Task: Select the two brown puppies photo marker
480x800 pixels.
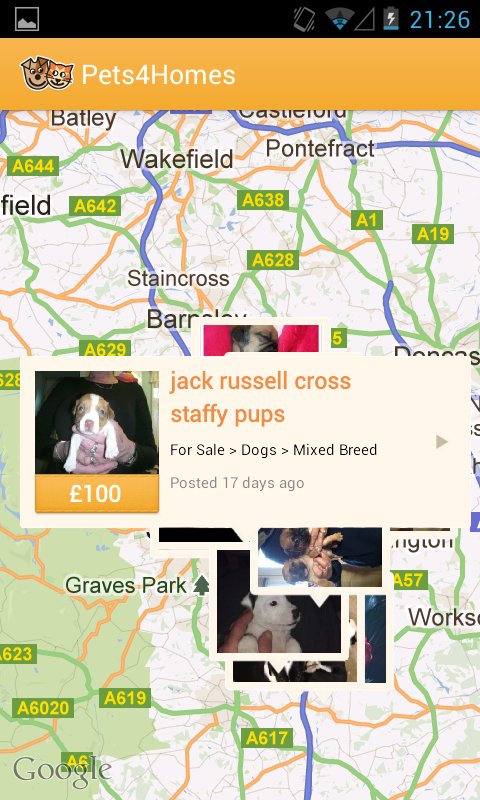Action: (x=320, y=557)
